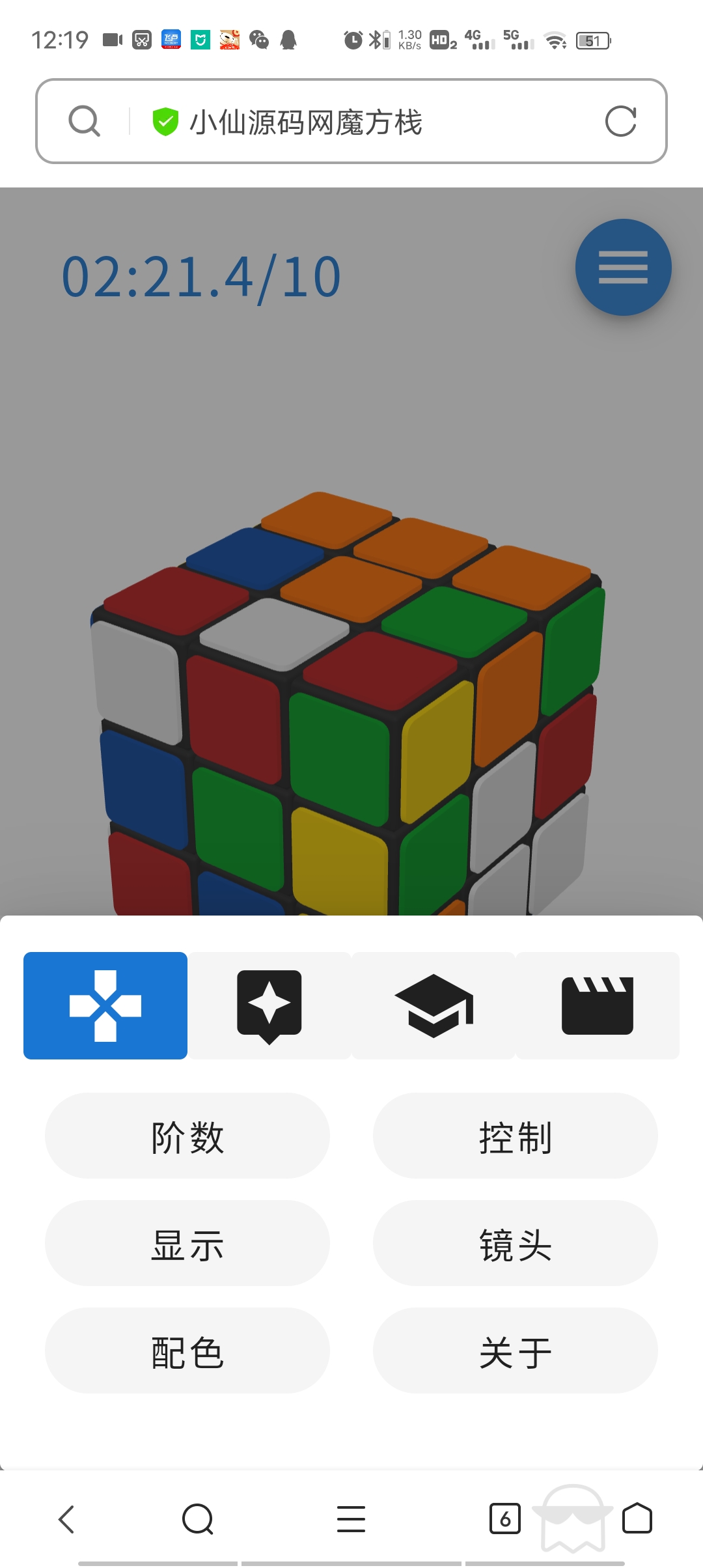Image resolution: width=703 pixels, height=1568 pixels.
Task: Open the 关于 about page
Action: point(516,1351)
